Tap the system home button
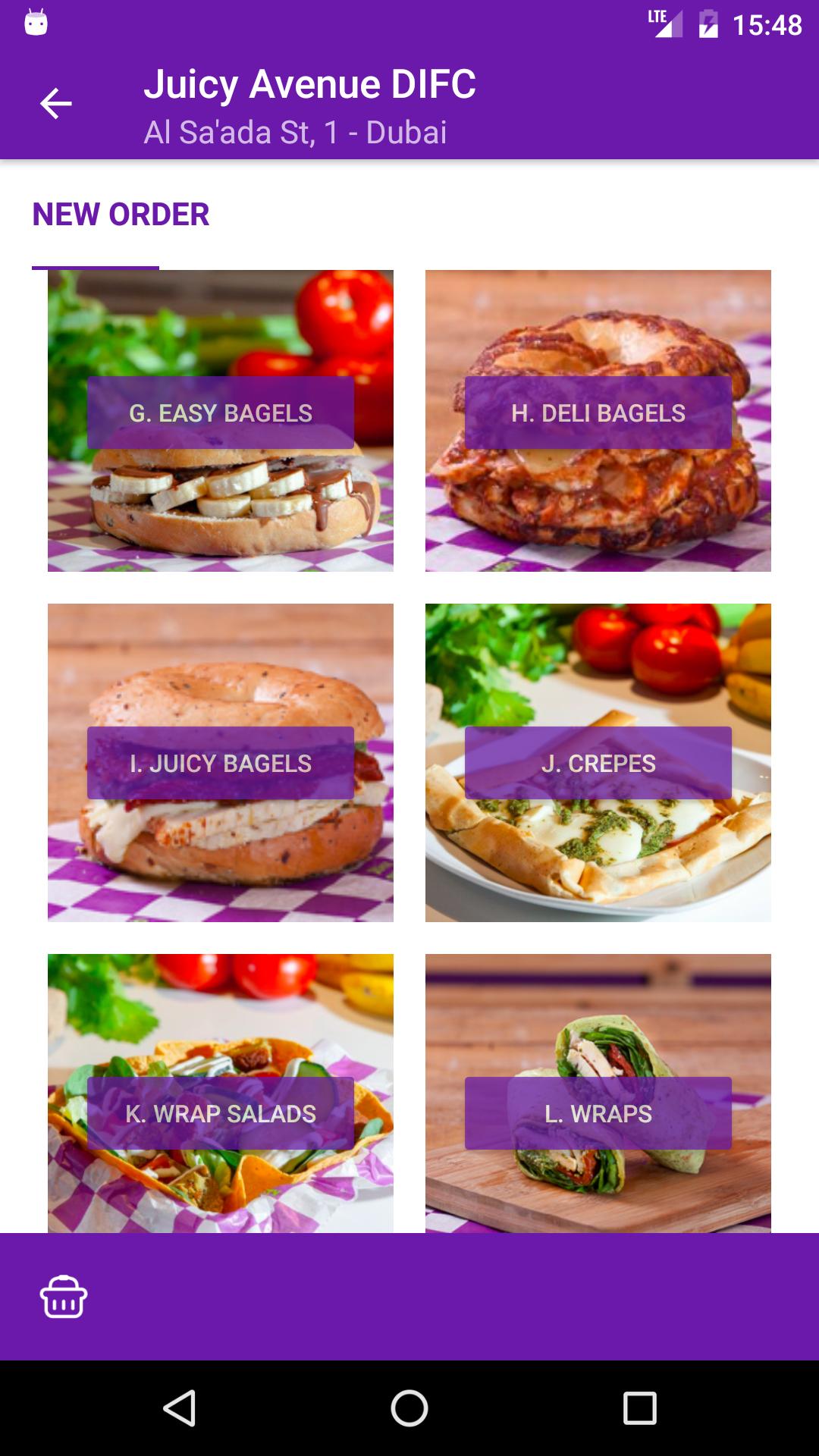This screenshot has width=819, height=1456. pos(409,1408)
